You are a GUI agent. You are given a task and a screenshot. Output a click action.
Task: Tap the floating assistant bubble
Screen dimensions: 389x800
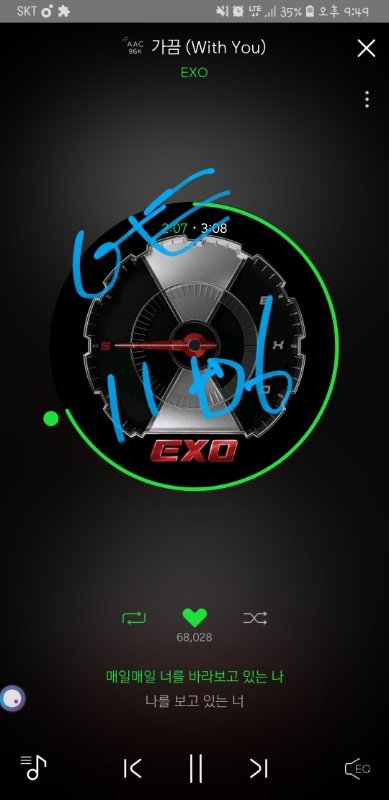12,698
